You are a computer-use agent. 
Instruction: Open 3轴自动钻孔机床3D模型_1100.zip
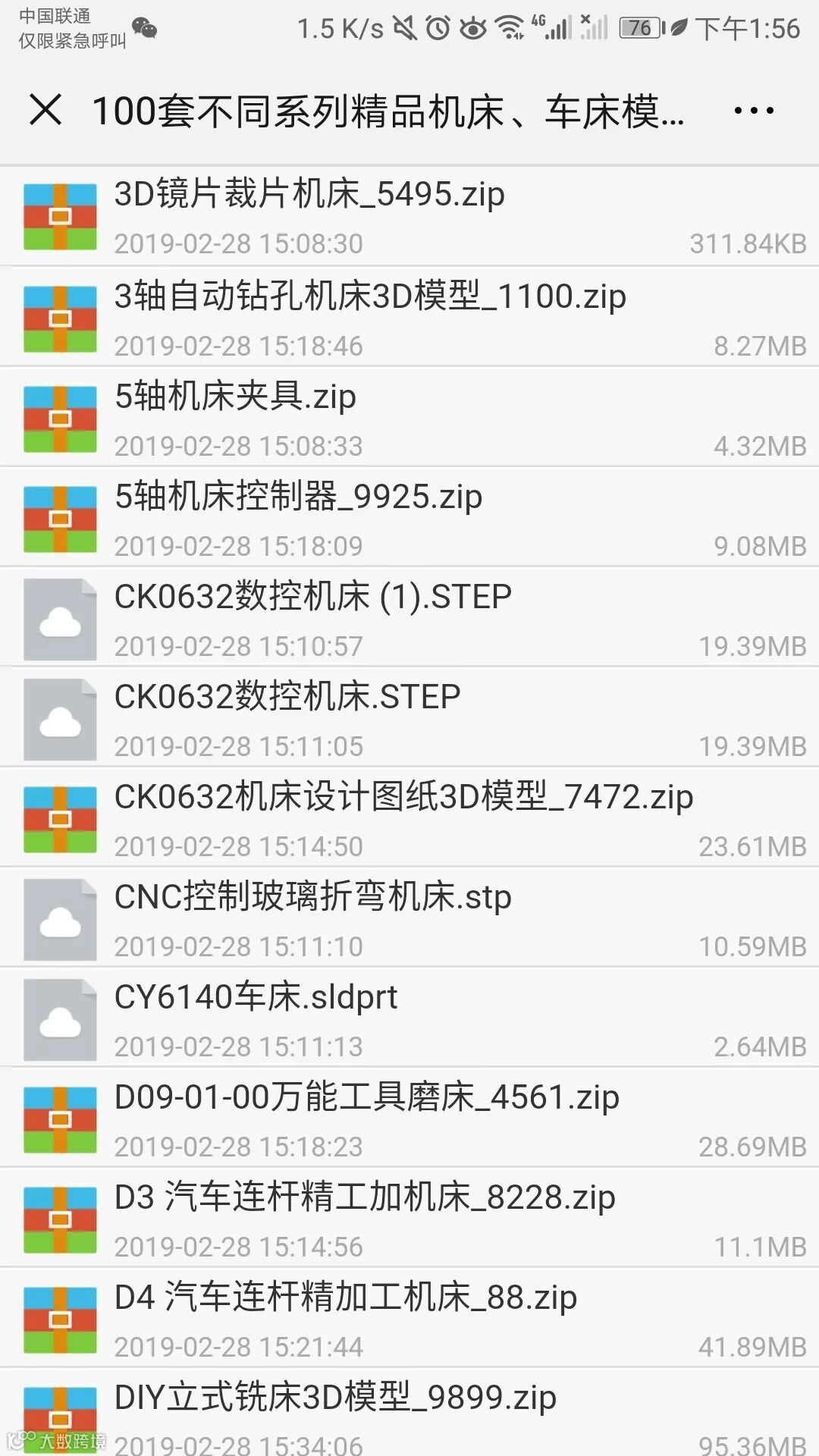click(409, 318)
